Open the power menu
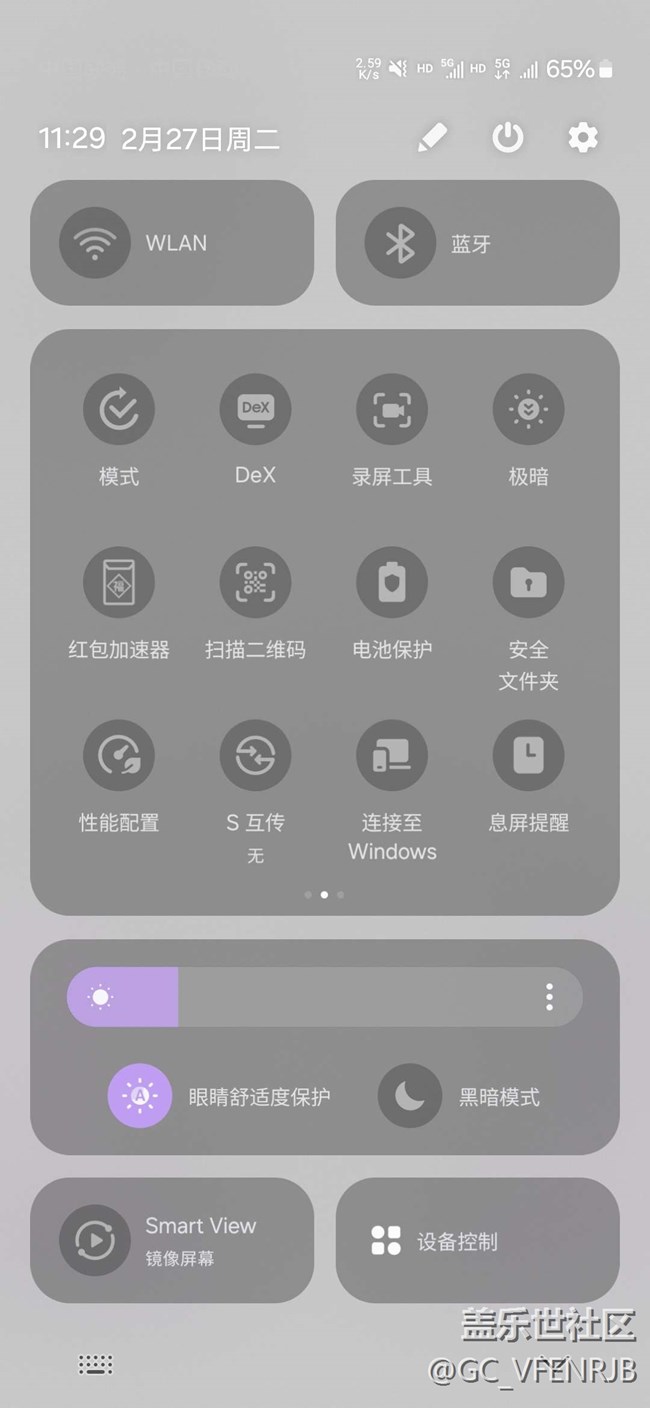650x1408 pixels. (508, 138)
